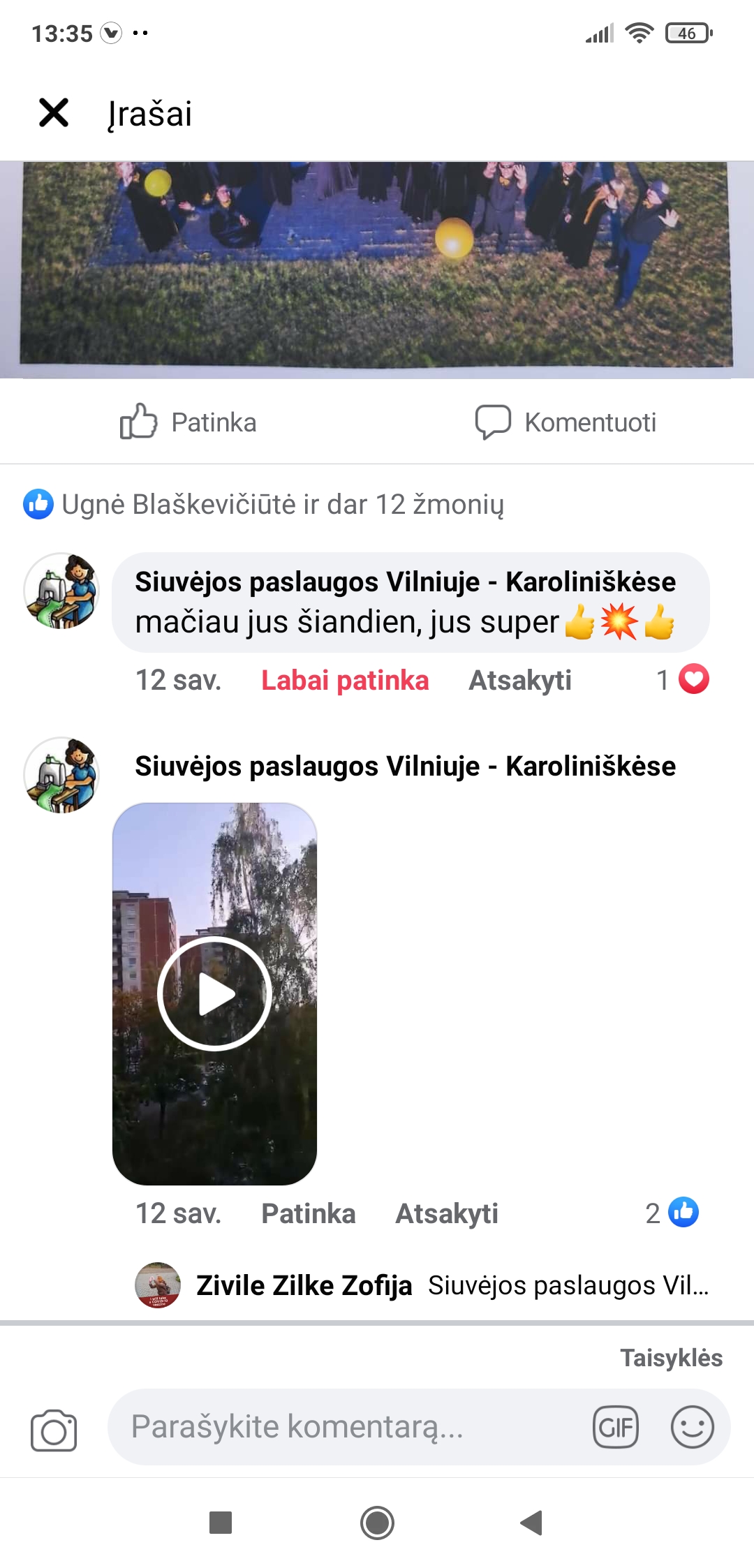Image resolution: width=754 pixels, height=1568 pixels.
Task: Open the emoji smiley picker
Action: tap(692, 1427)
